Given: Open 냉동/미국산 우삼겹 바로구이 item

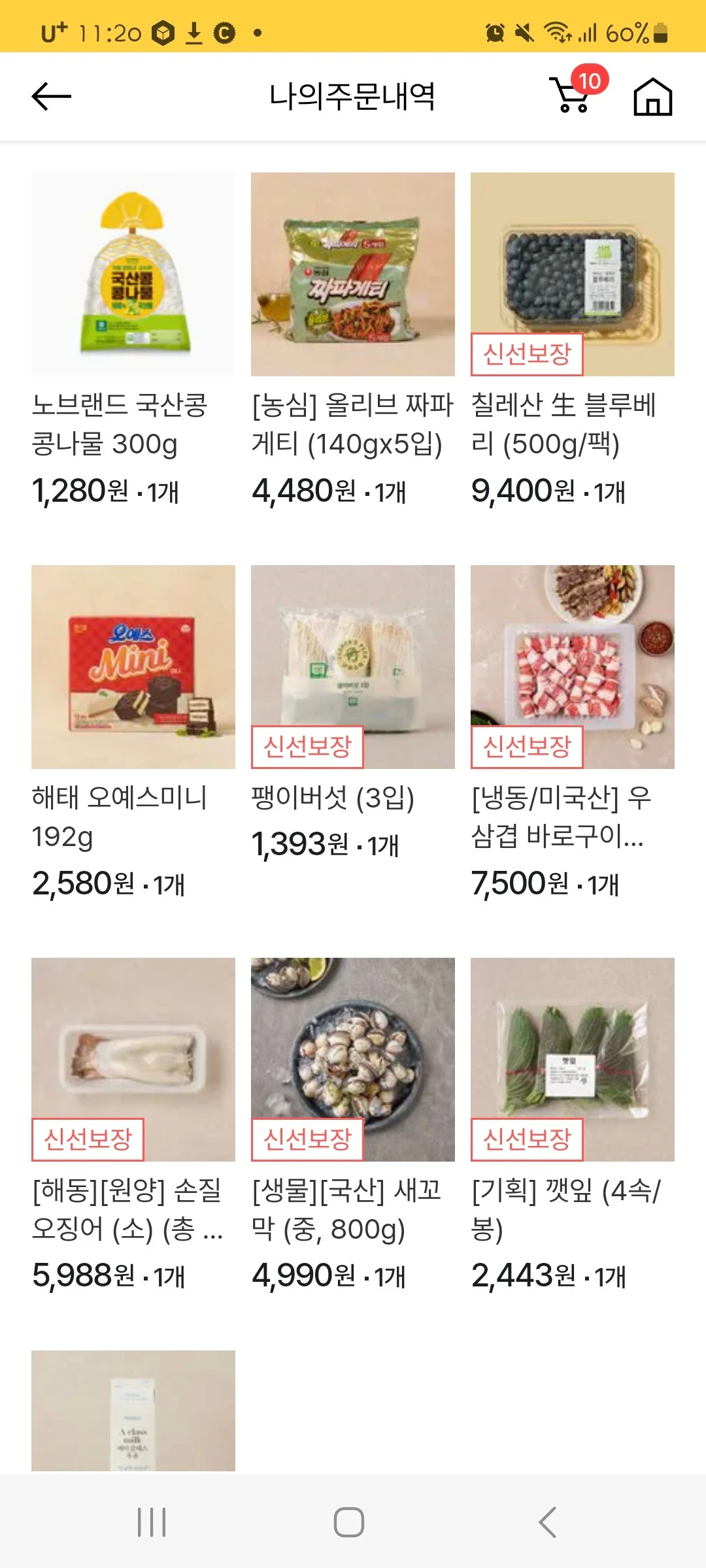Looking at the screenshot, I should click(x=573, y=666).
